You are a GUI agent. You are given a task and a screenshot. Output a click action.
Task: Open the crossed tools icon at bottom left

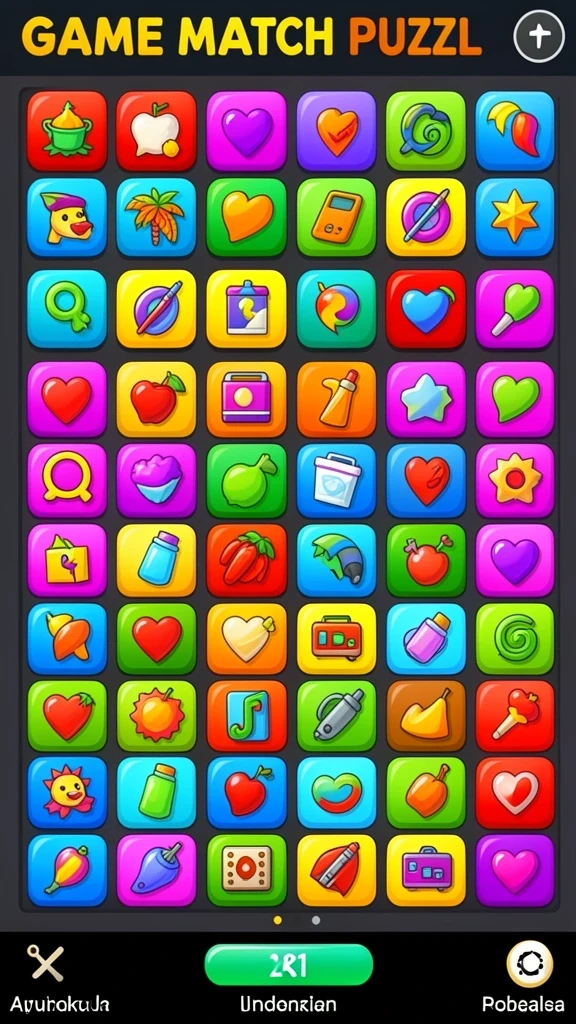[46, 963]
